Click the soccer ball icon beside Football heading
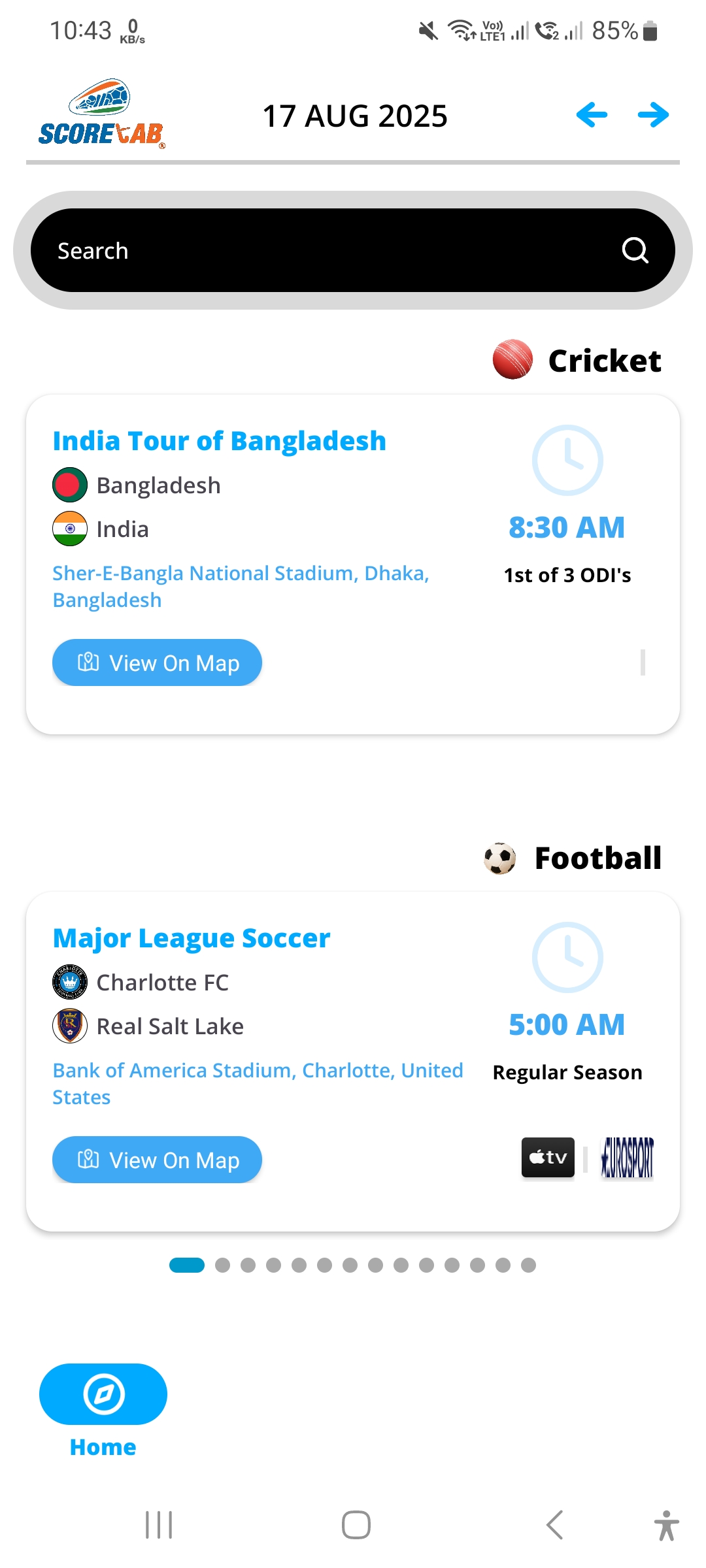 tap(500, 858)
